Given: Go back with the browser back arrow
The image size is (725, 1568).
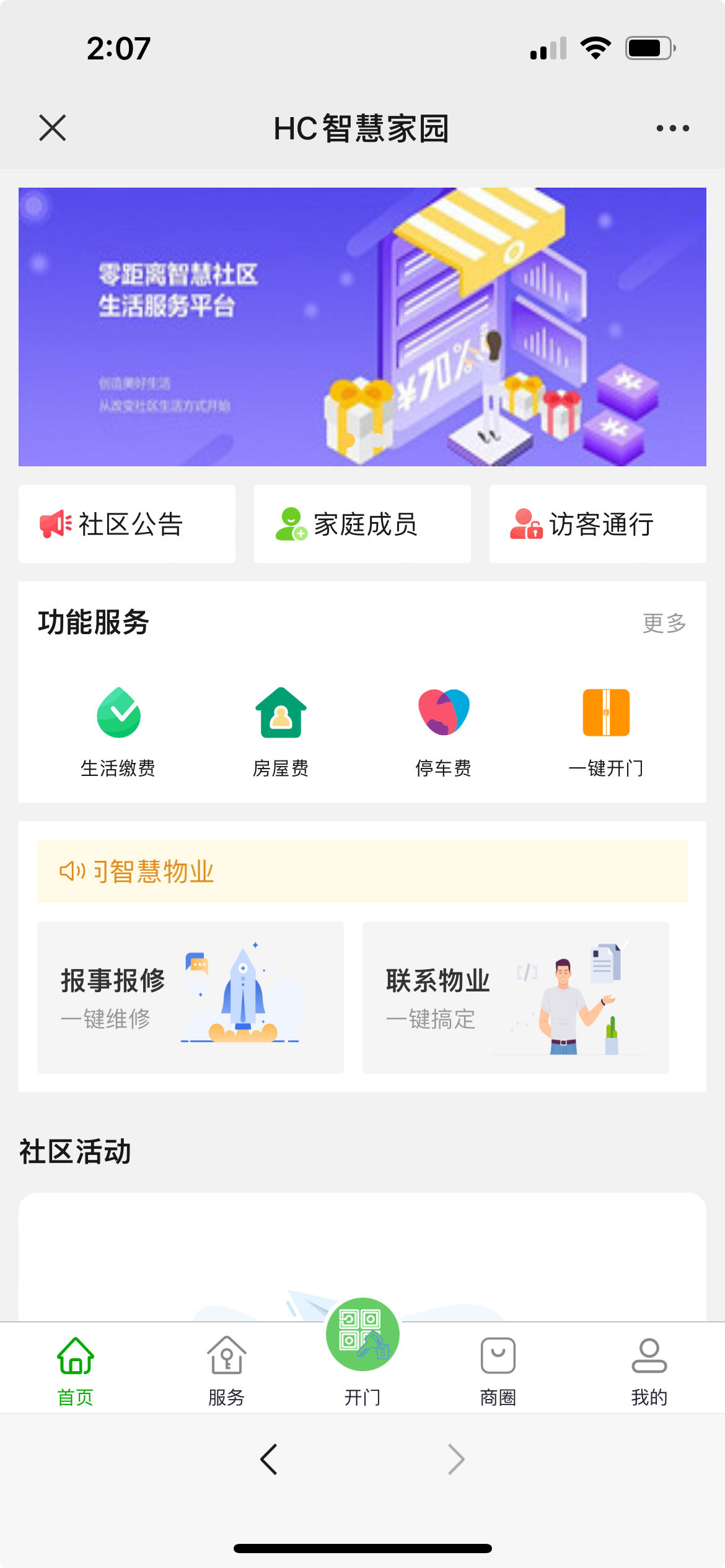Looking at the screenshot, I should point(269,1459).
